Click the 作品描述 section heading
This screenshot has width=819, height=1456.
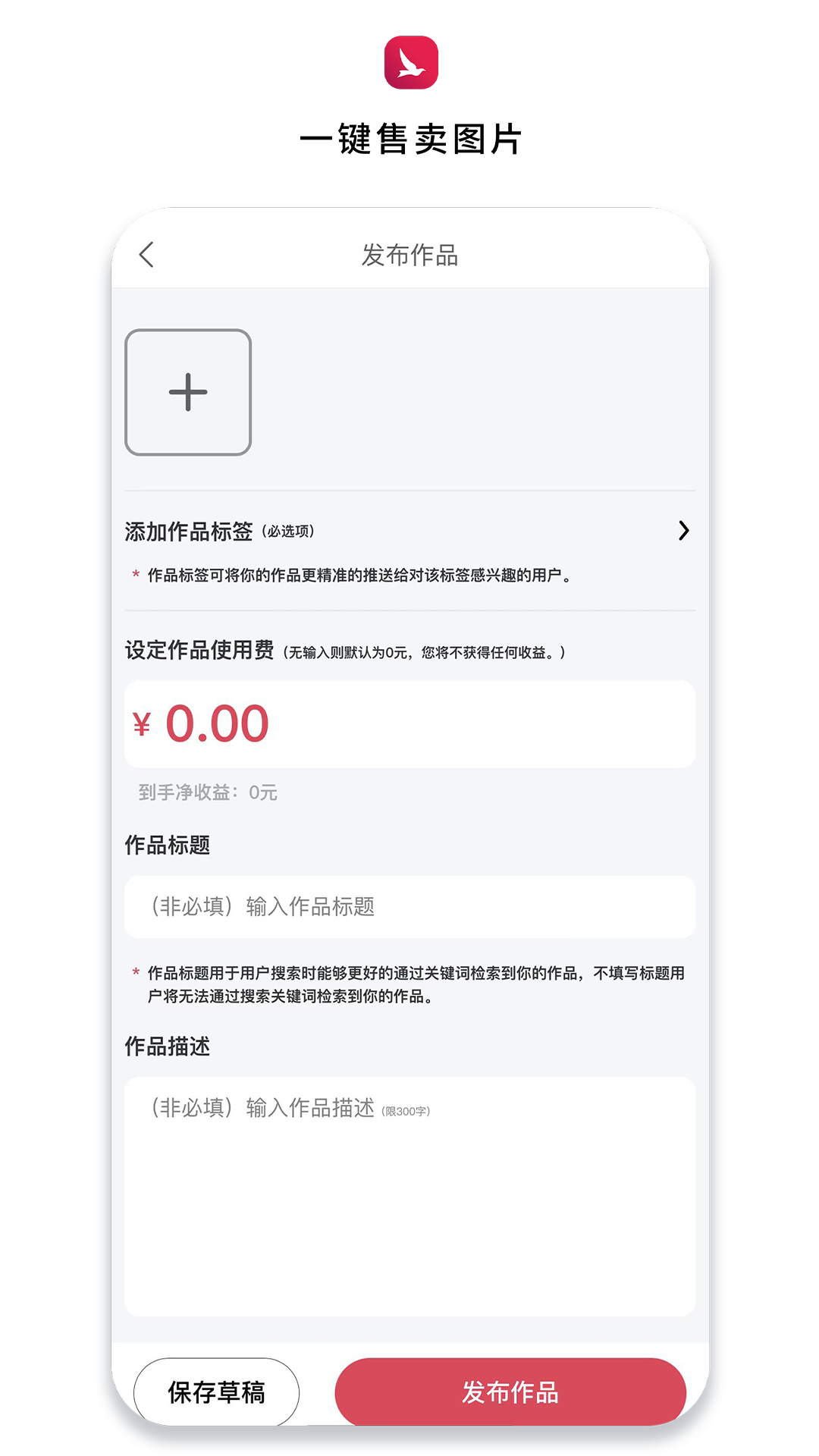pyautogui.click(x=168, y=1047)
